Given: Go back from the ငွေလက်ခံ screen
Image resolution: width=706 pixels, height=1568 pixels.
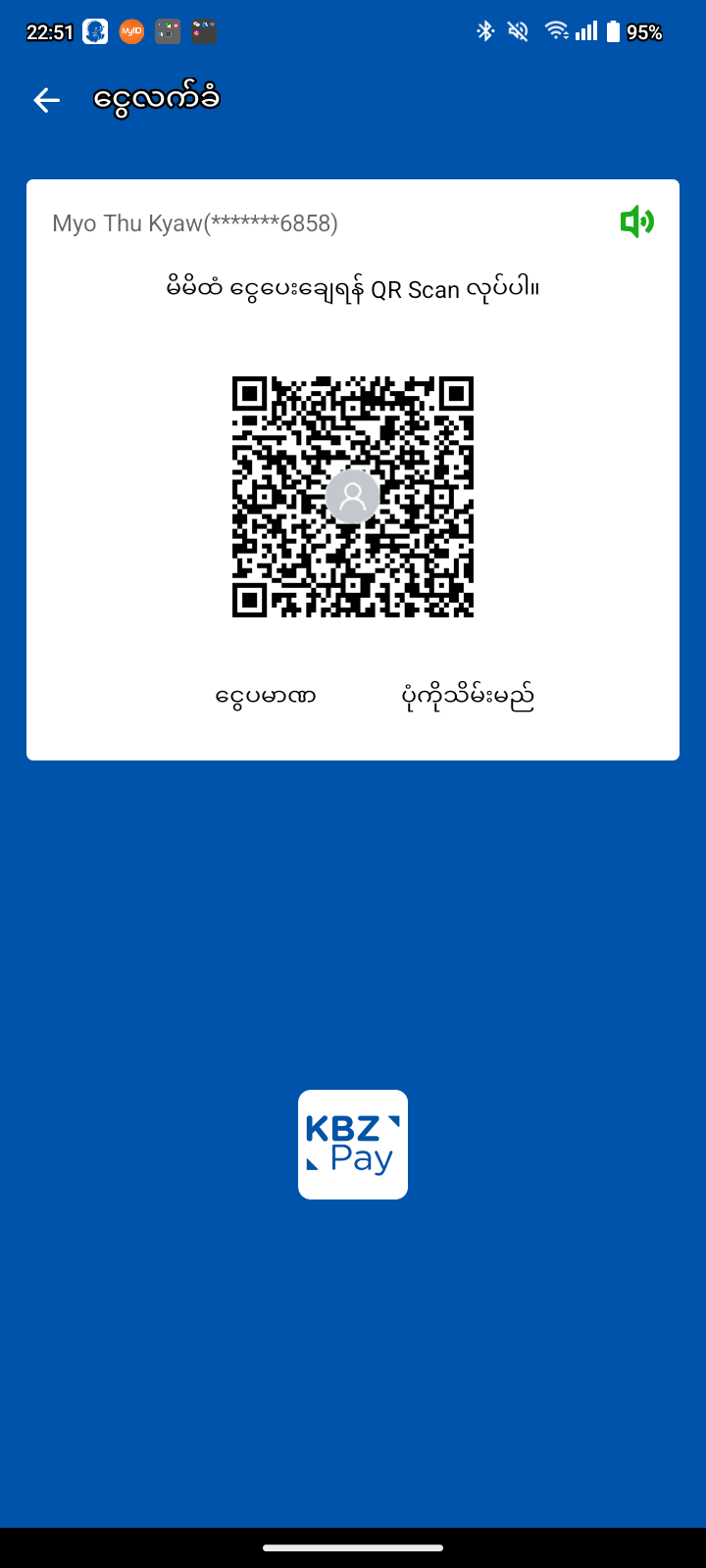Looking at the screenshot, I should 47,100.
